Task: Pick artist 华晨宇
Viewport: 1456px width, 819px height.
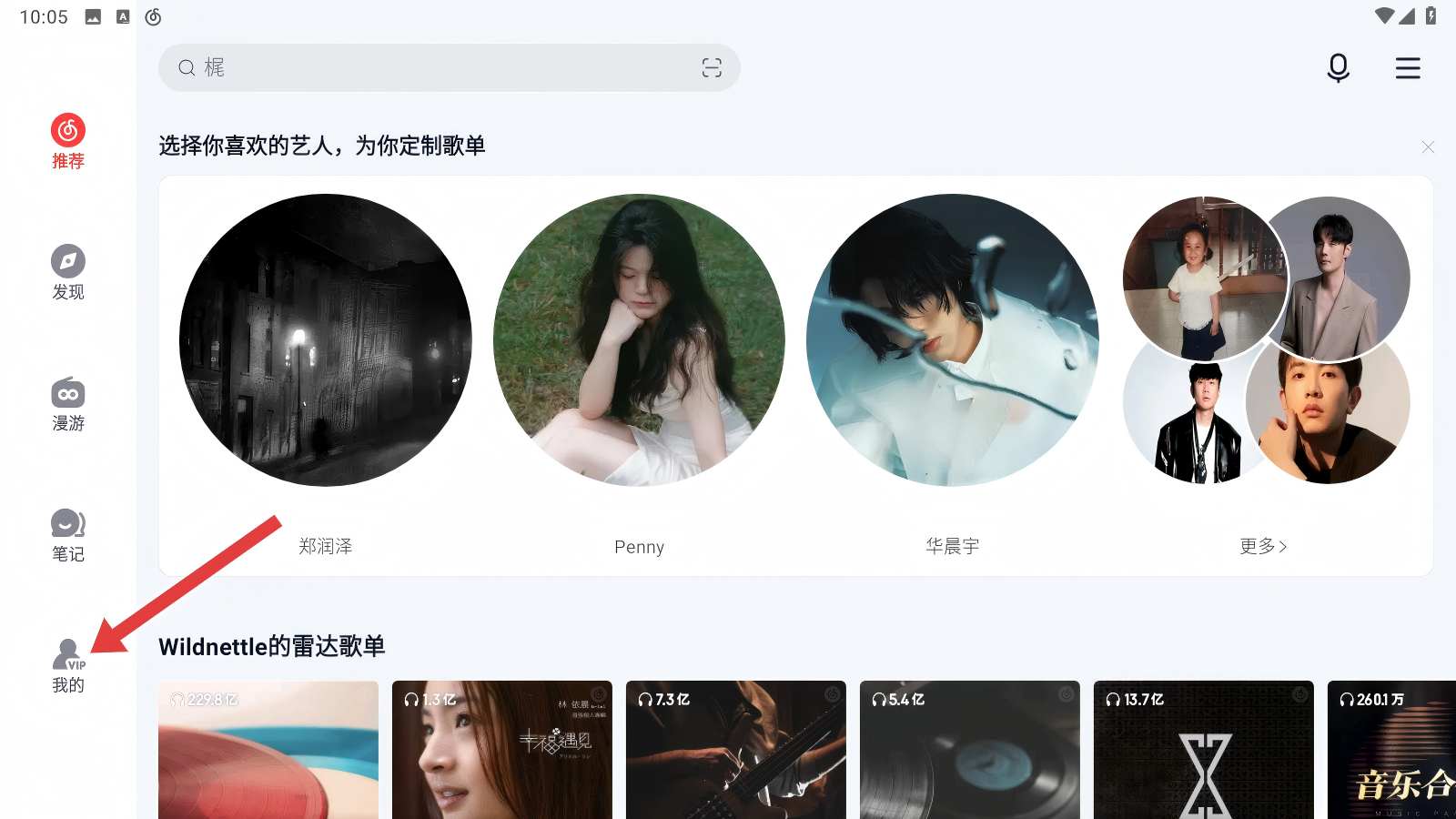Action: click(x=952, y=340)
